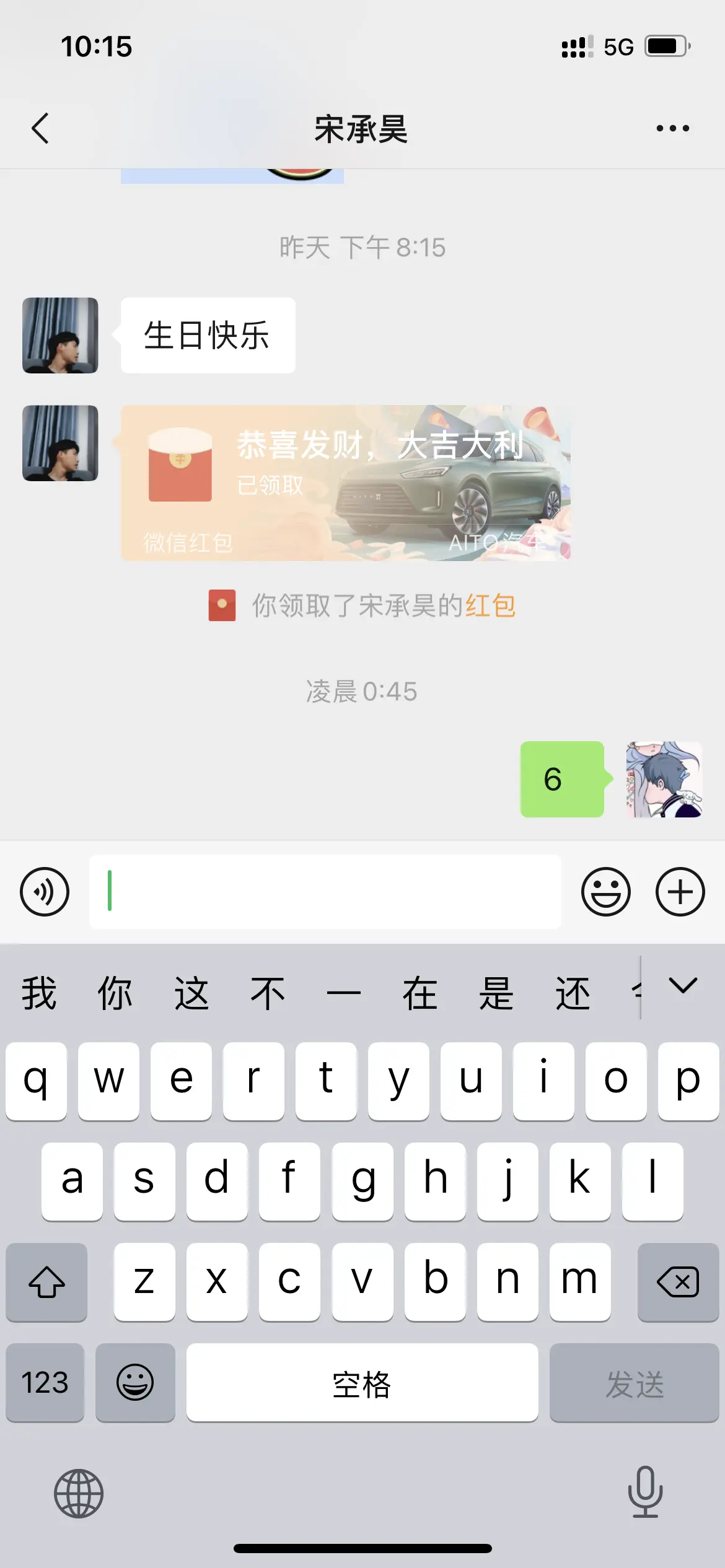This screenshot has width=725, height=1568.
Task: Open my own avatar beside message 6
Action: [x=664, y=779]
